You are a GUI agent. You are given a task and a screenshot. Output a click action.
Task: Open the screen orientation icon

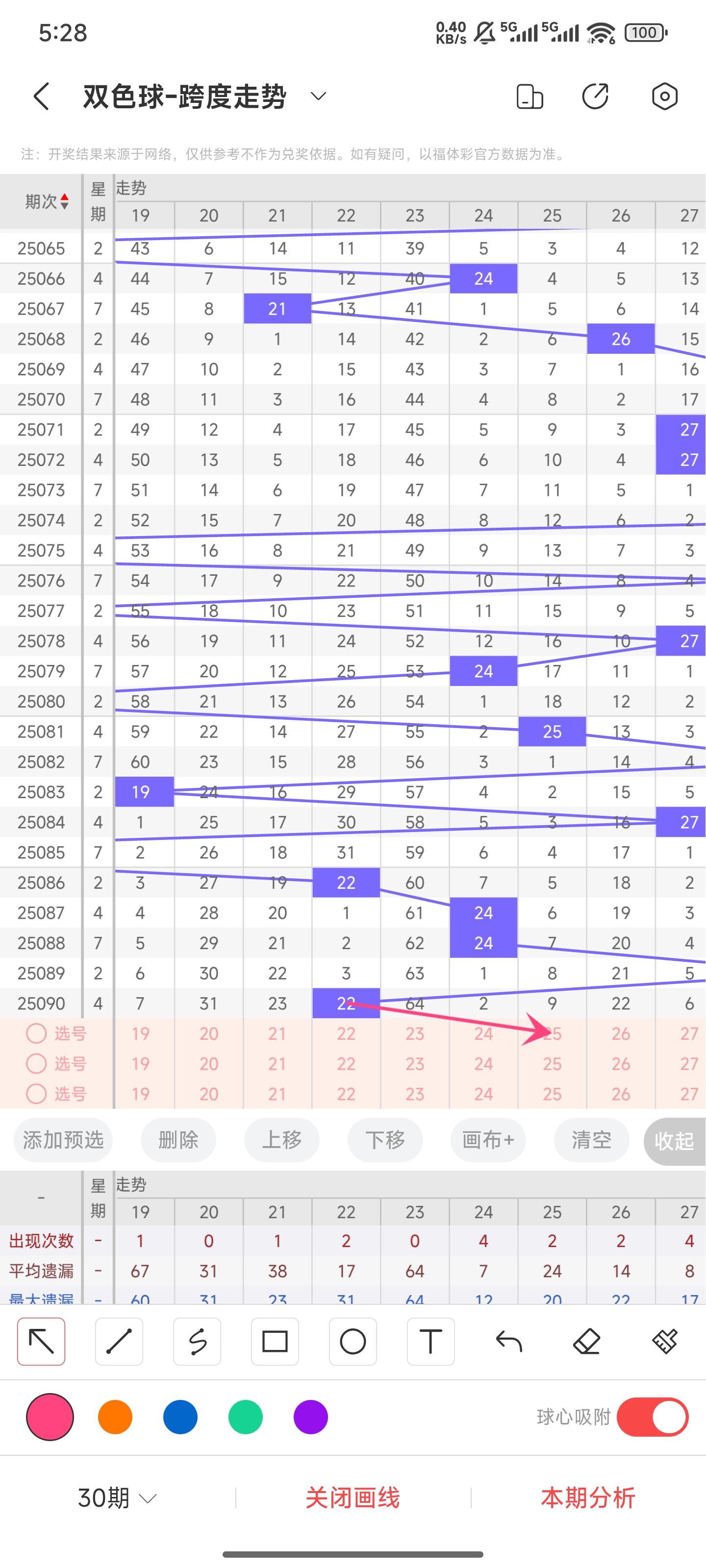tap(529, 96)
